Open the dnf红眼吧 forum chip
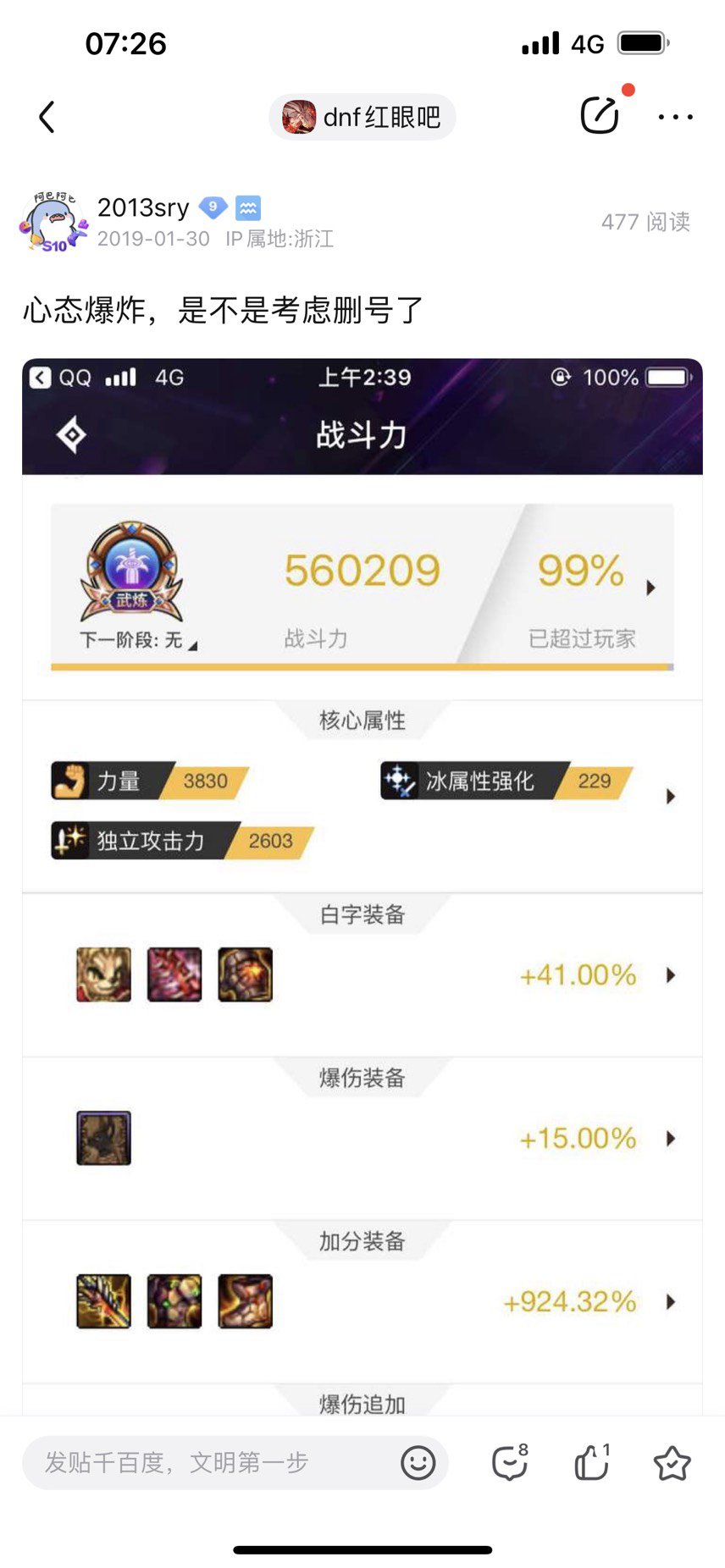The height and width of the screenshot is (1568, 725). pyautogui.click(x=362, y=117)
